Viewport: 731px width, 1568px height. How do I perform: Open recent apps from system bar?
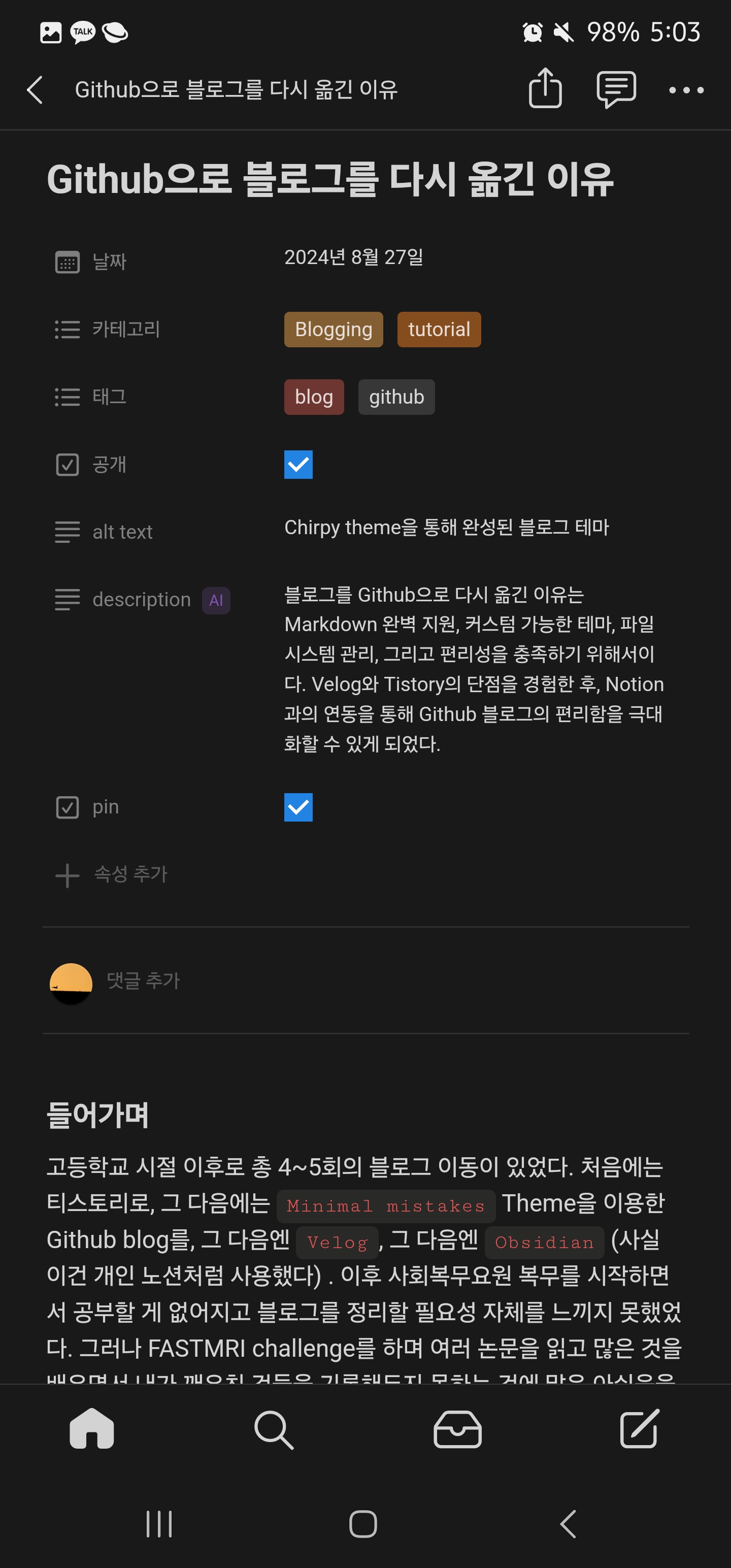pyautogui.click(x=159, y=1524)
